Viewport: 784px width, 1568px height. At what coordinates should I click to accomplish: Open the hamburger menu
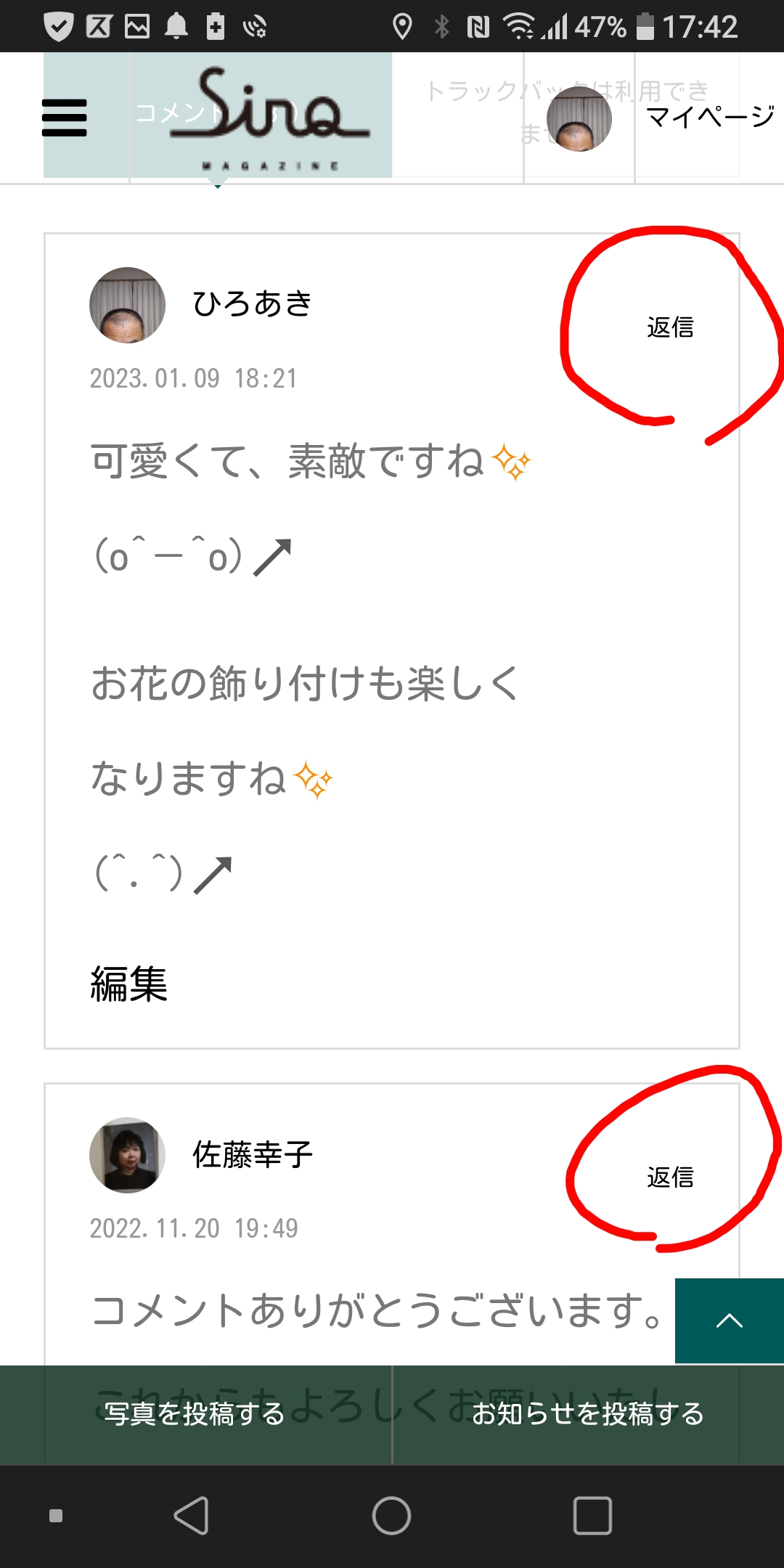65,118
